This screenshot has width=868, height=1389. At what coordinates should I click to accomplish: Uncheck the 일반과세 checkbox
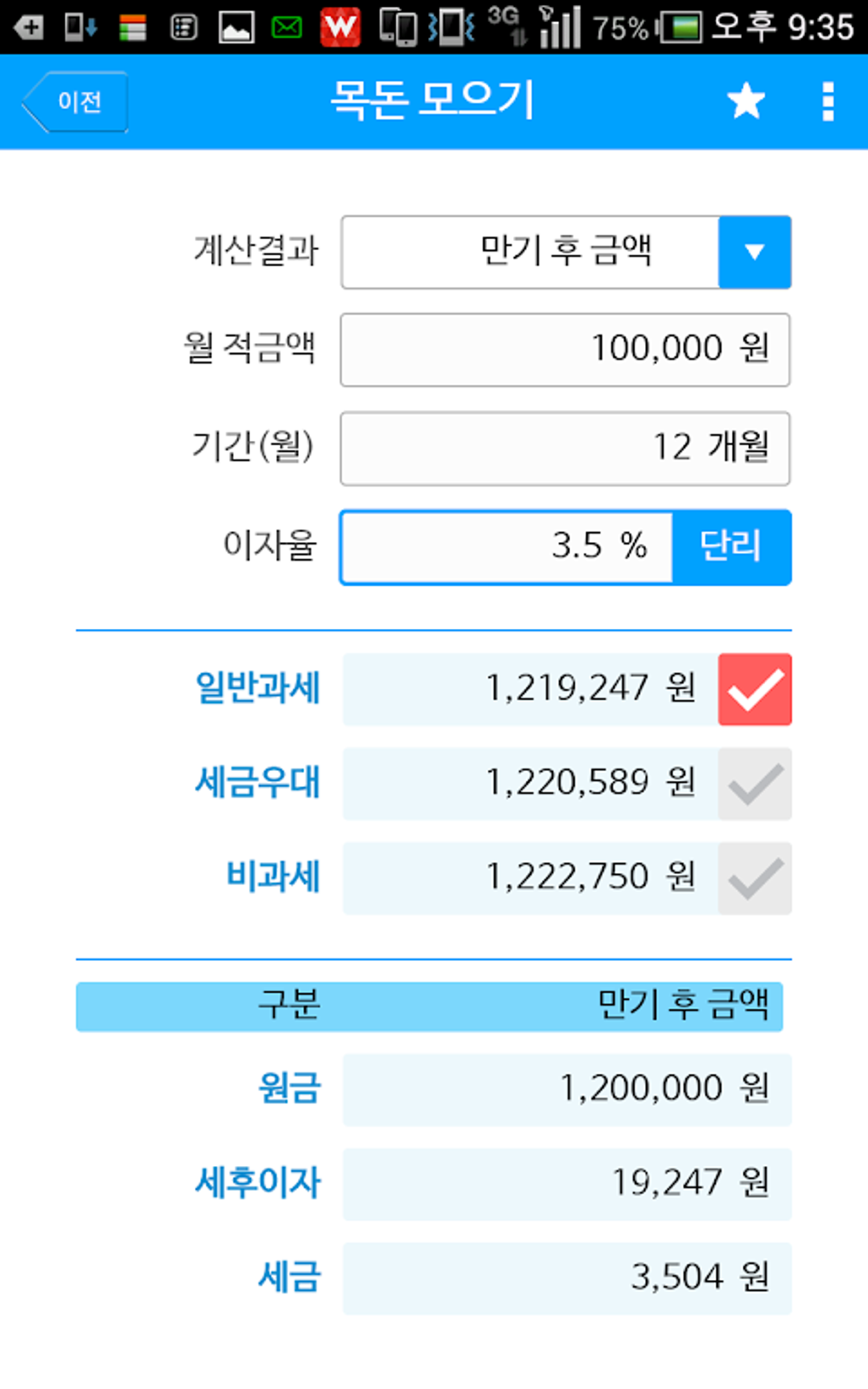coord(755,689)
